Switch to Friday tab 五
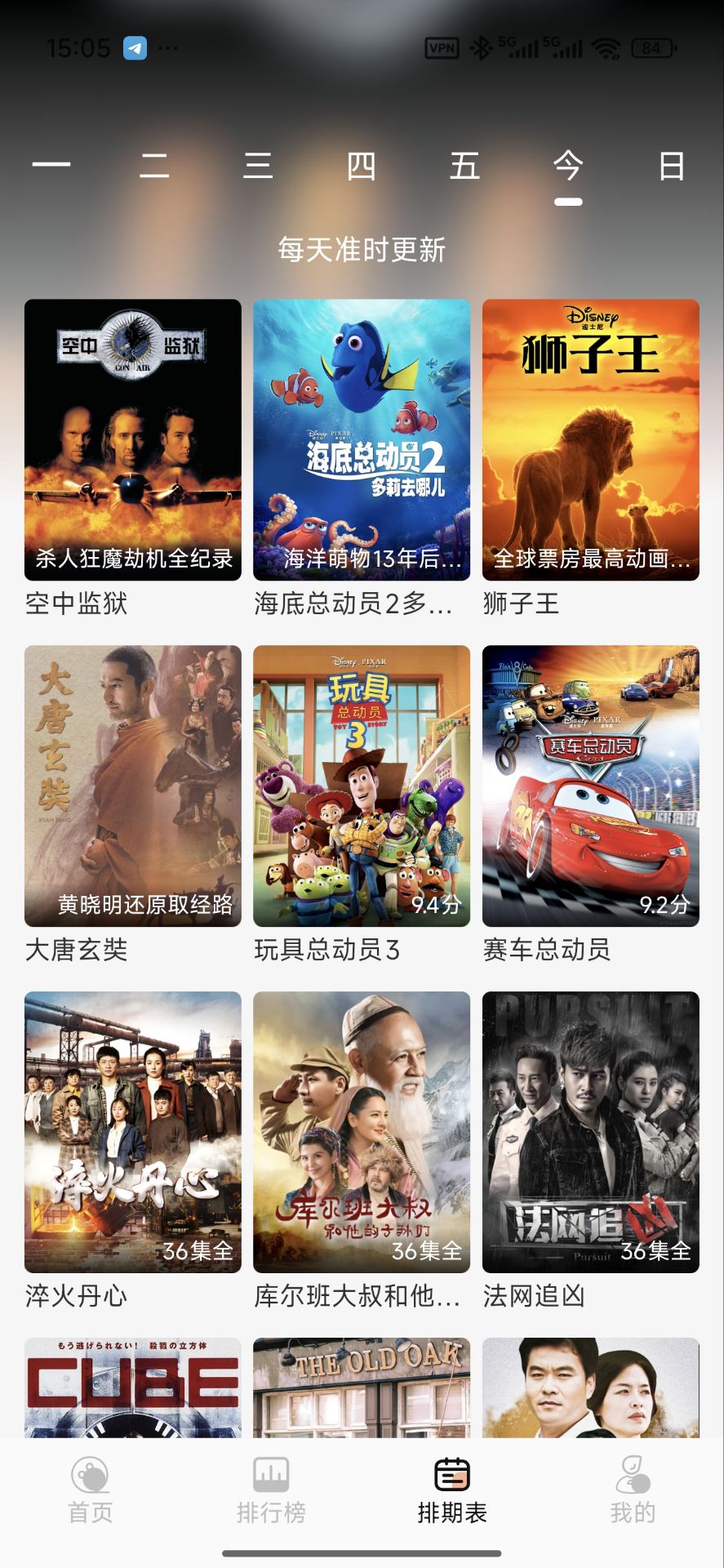724x1568 pixels. 464,167
